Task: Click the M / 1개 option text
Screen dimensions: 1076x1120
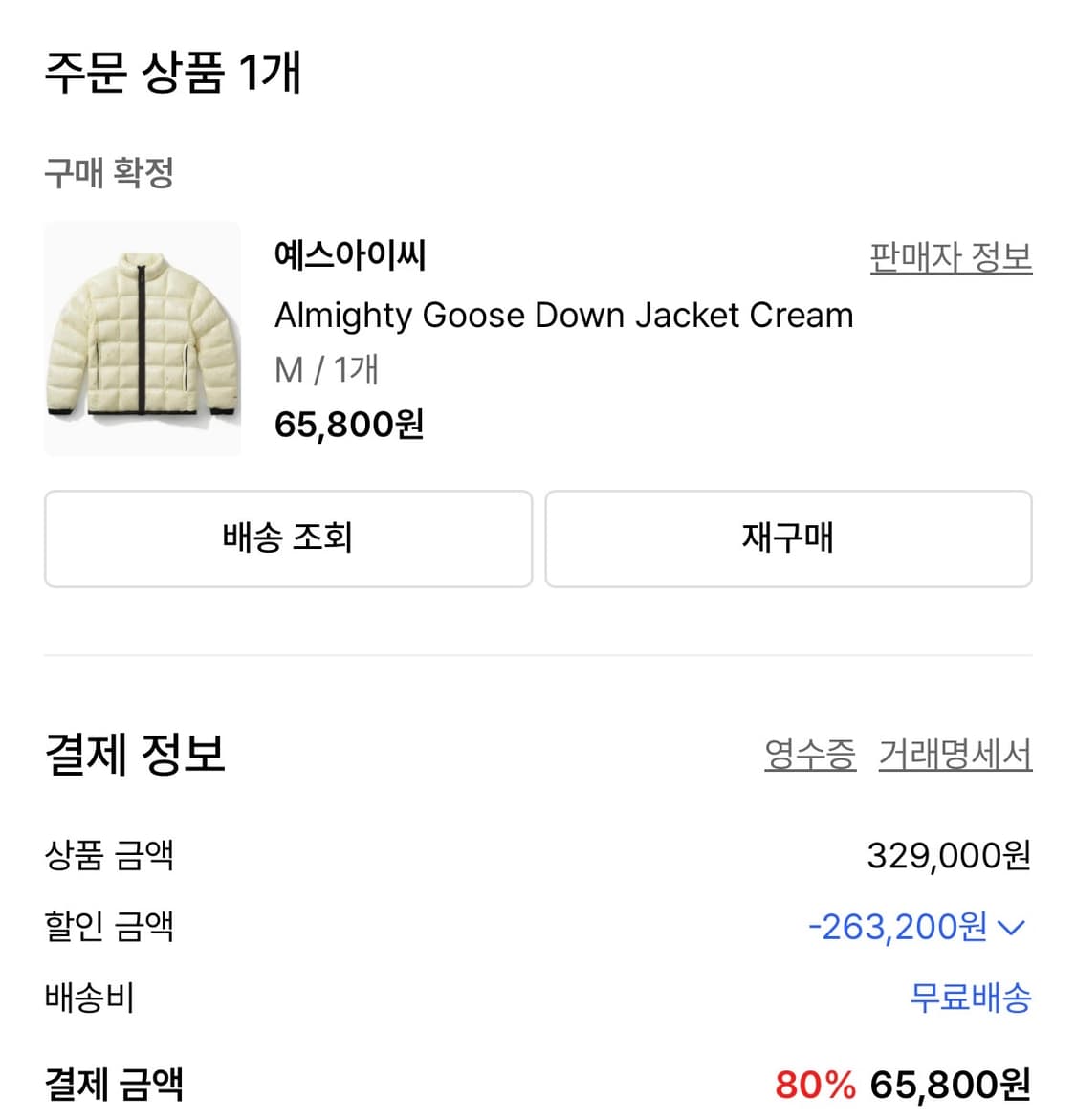Action: point(325,369)
